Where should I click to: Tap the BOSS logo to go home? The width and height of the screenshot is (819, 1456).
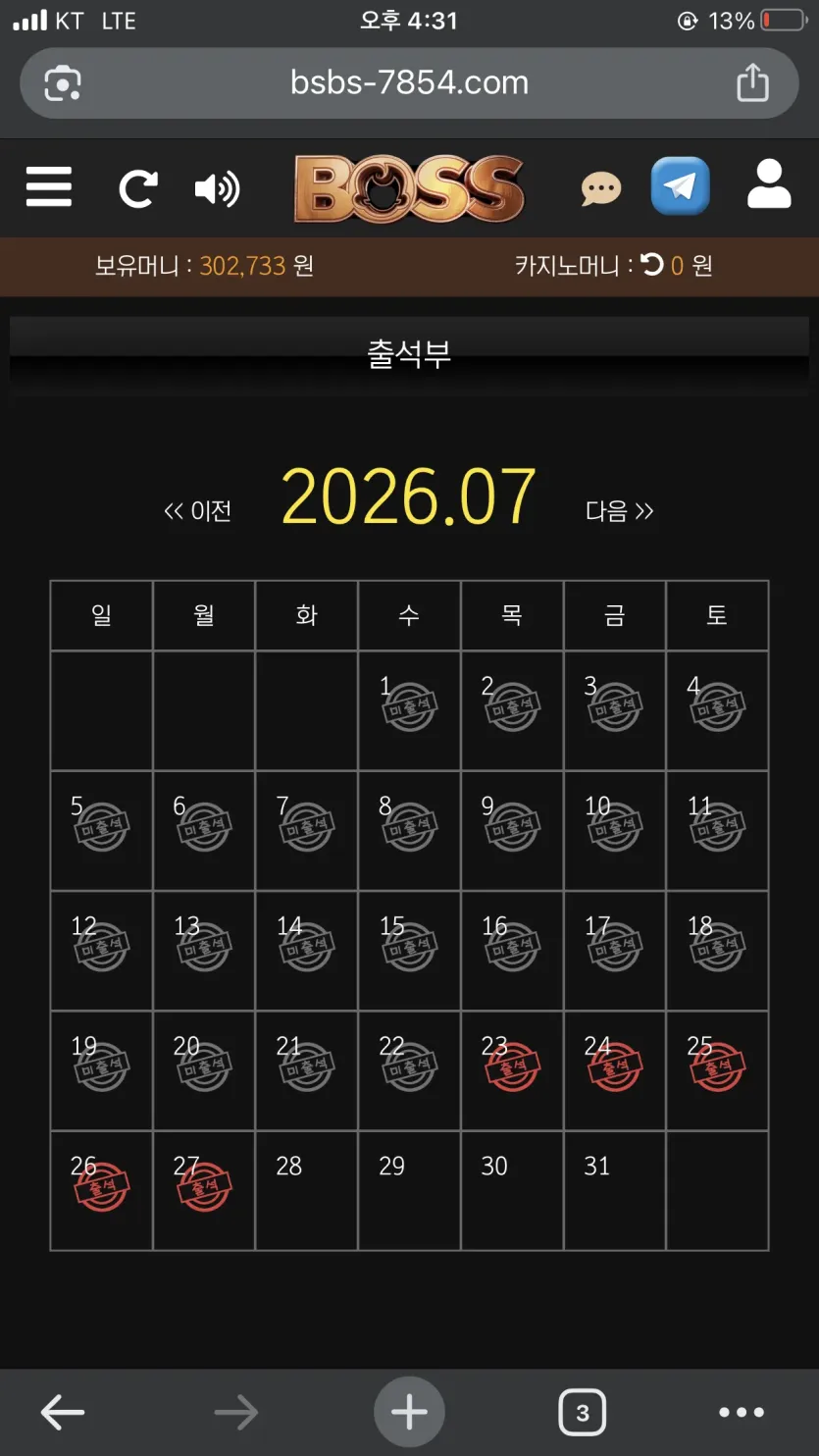tap(410, 188)
